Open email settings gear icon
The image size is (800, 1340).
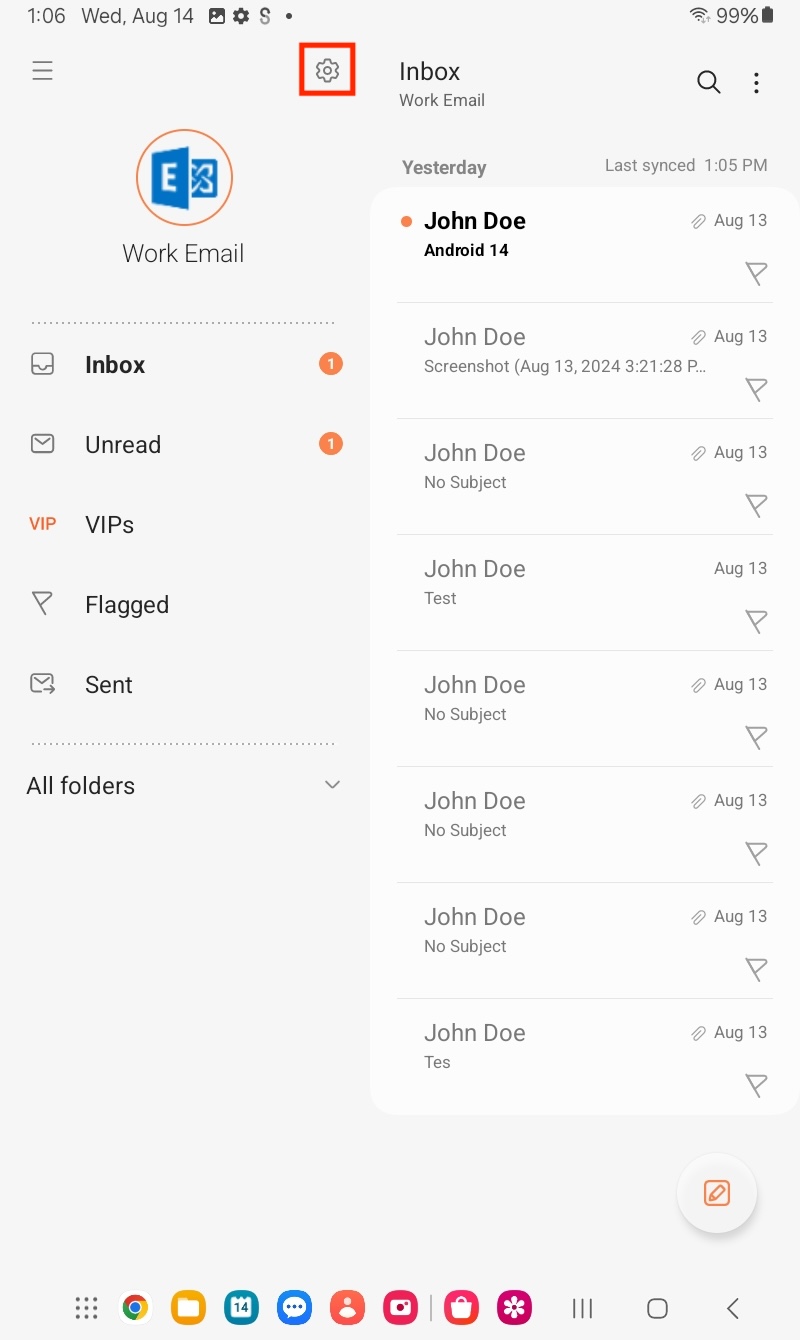click(327, 70)
